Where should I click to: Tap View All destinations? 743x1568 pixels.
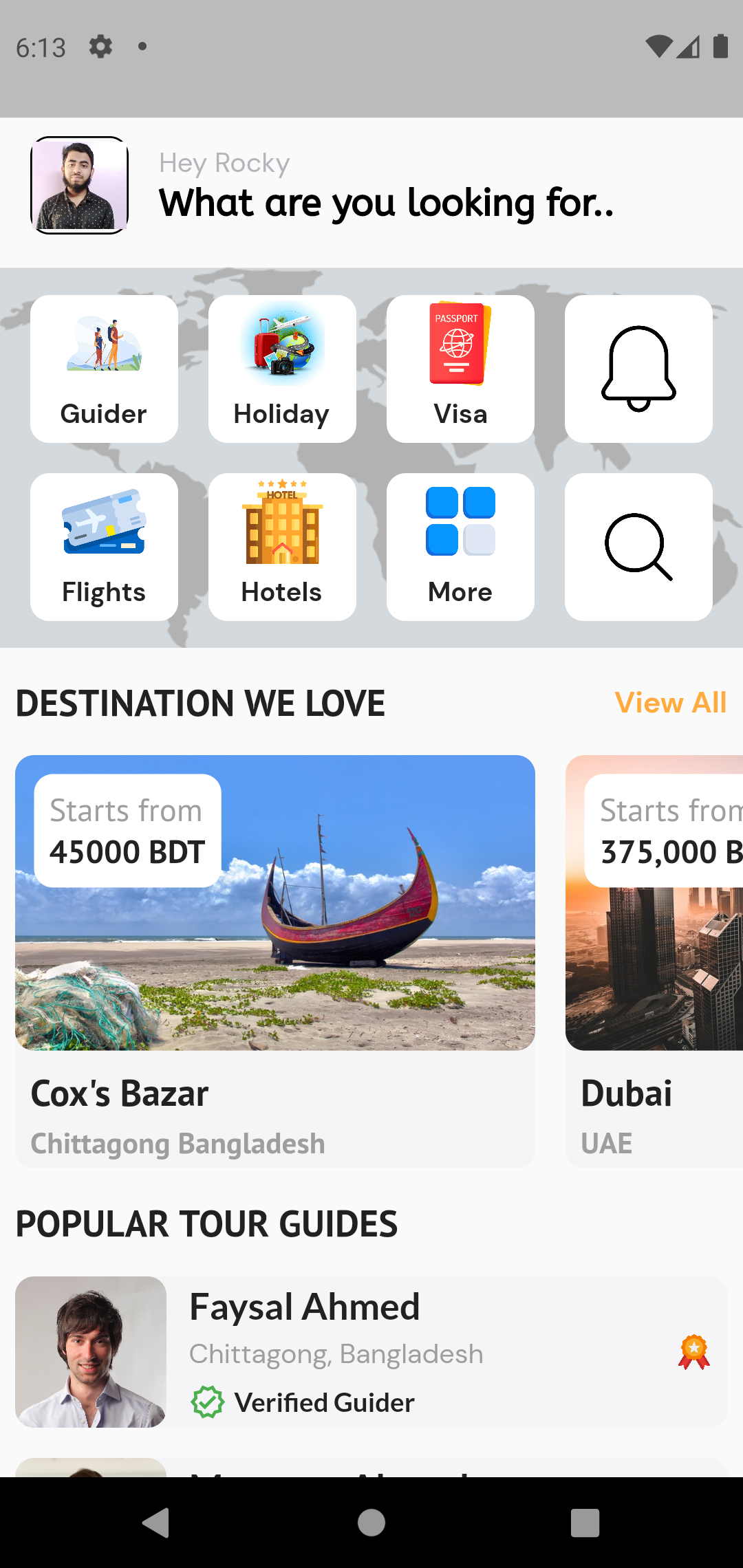point(671,703)
